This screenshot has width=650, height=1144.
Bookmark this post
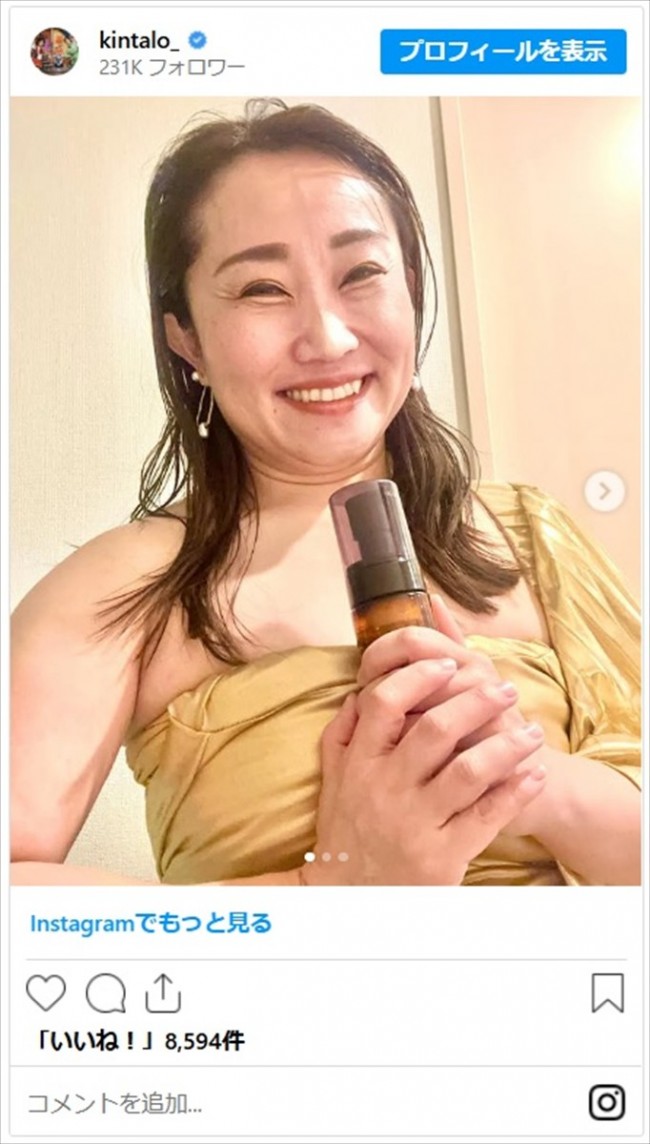point(607,993)
